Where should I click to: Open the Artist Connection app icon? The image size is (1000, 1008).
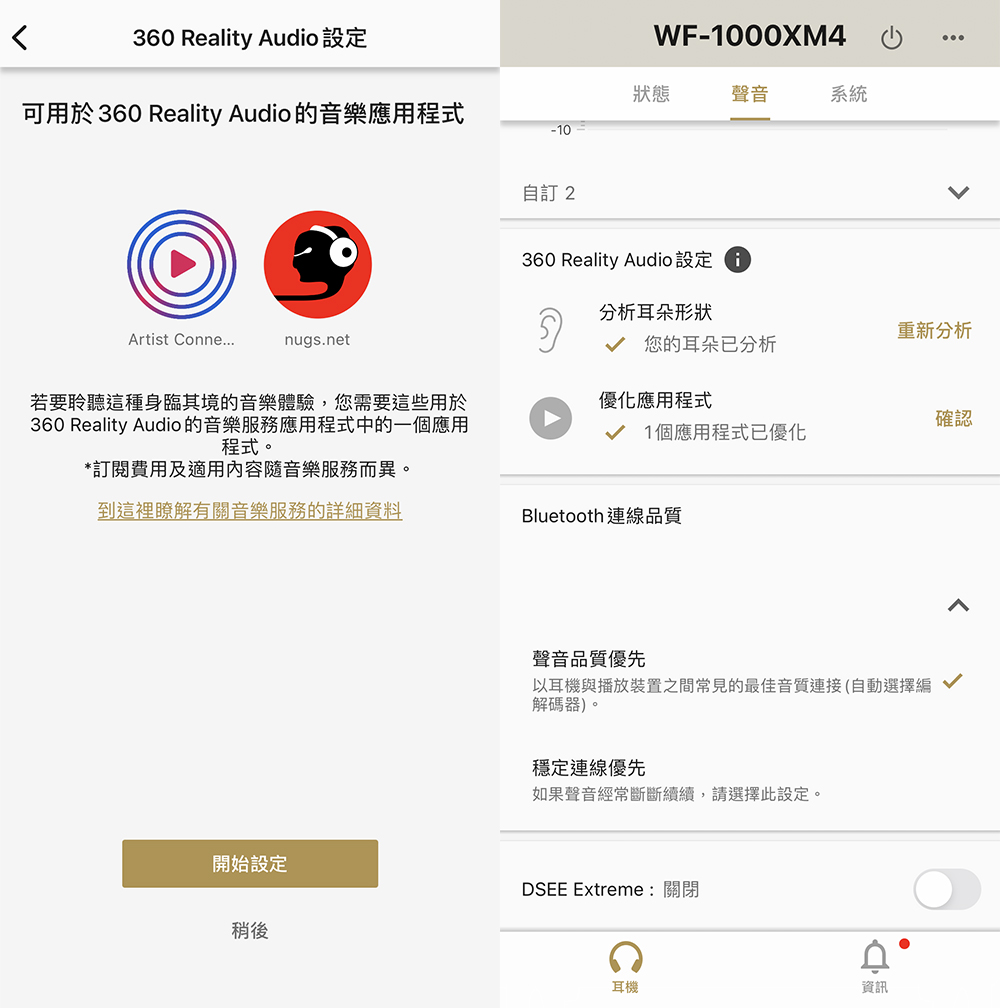[x=182, y=265]
